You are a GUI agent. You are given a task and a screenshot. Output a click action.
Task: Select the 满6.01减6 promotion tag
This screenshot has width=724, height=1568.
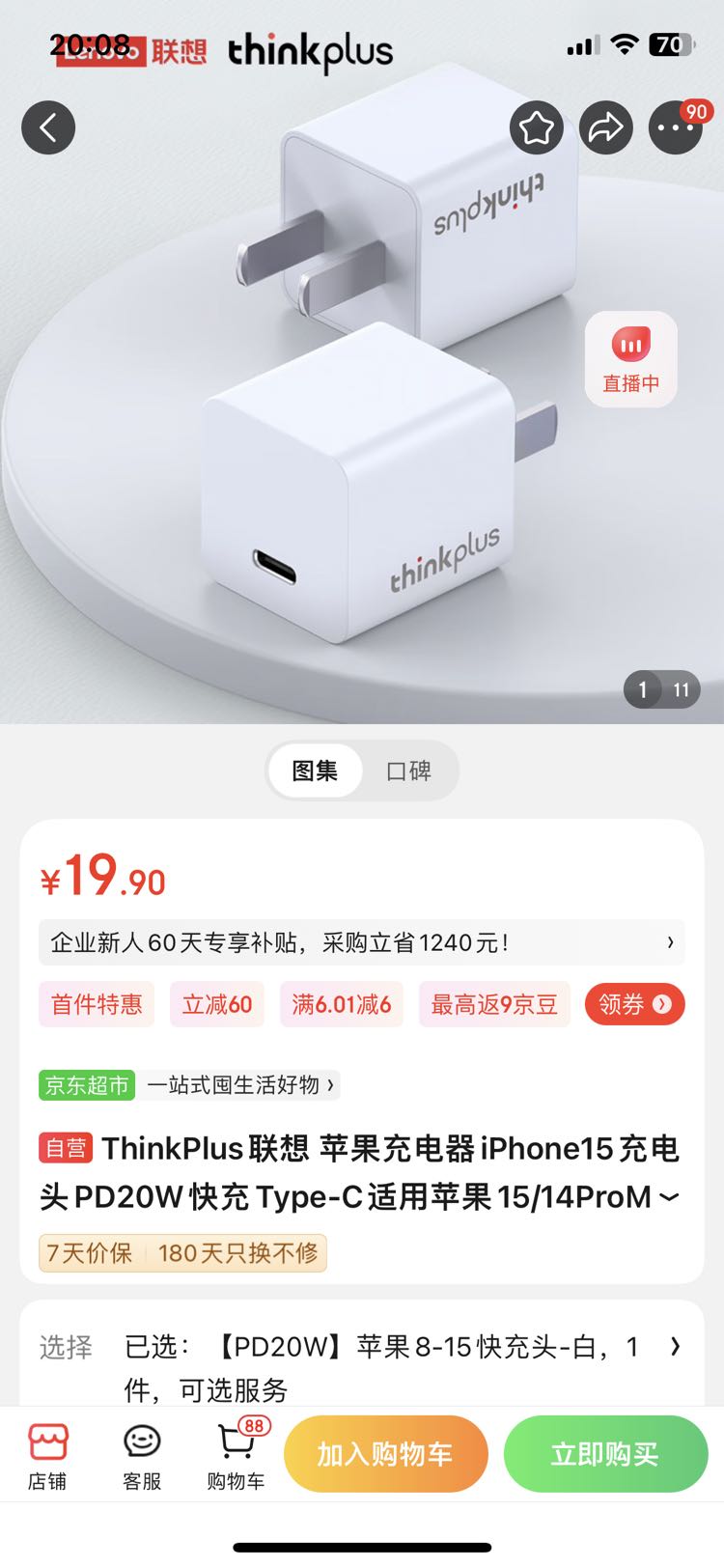point(341,1004)
